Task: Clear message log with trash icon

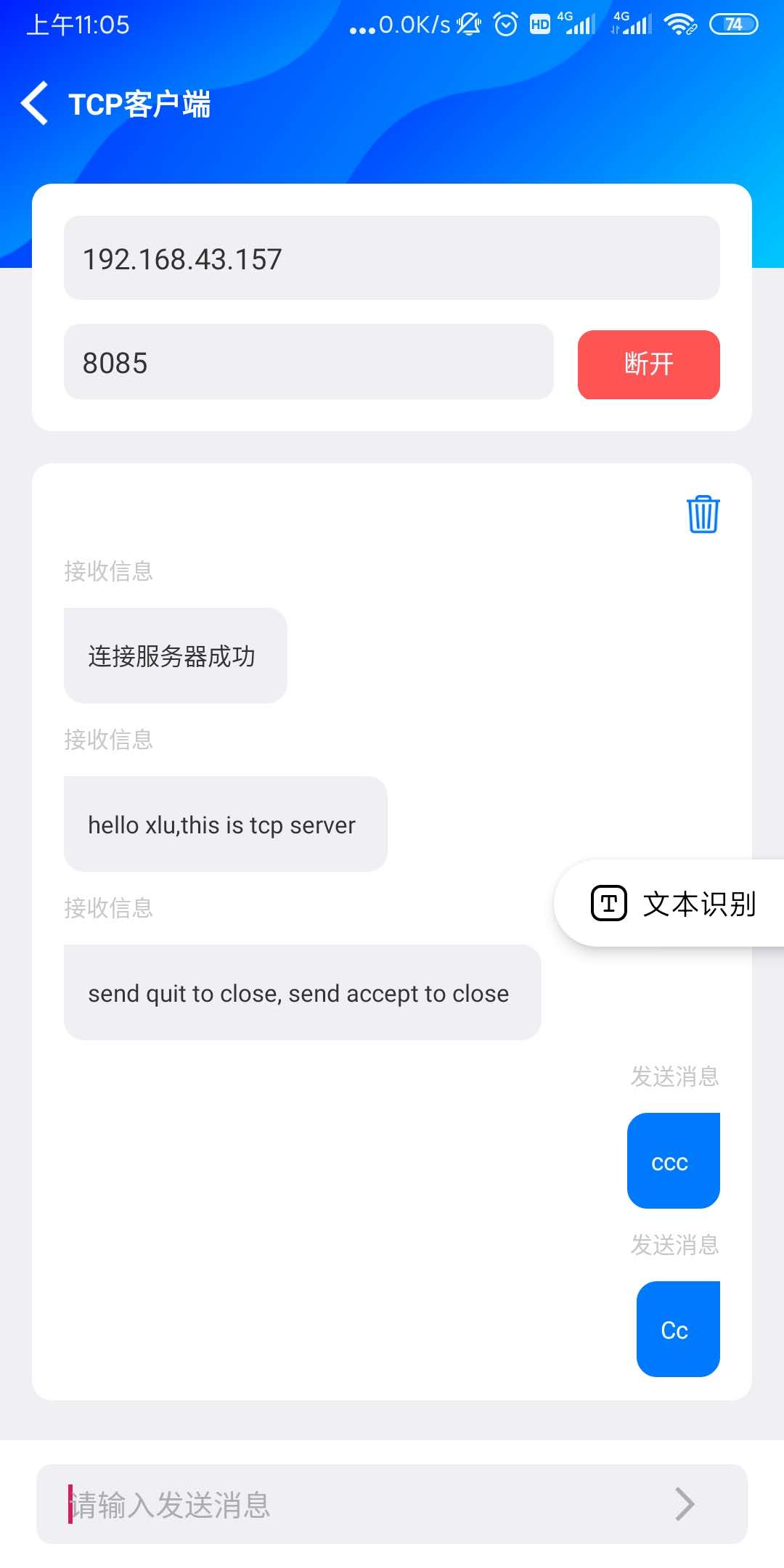Action: 703,514
